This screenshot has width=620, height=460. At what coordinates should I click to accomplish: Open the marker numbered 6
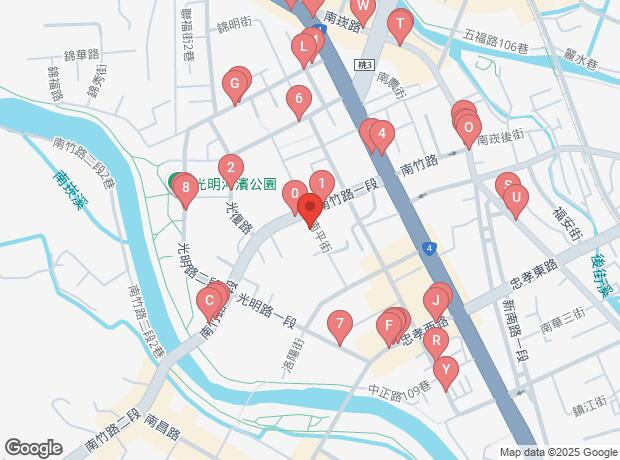(x=297, y=98)
